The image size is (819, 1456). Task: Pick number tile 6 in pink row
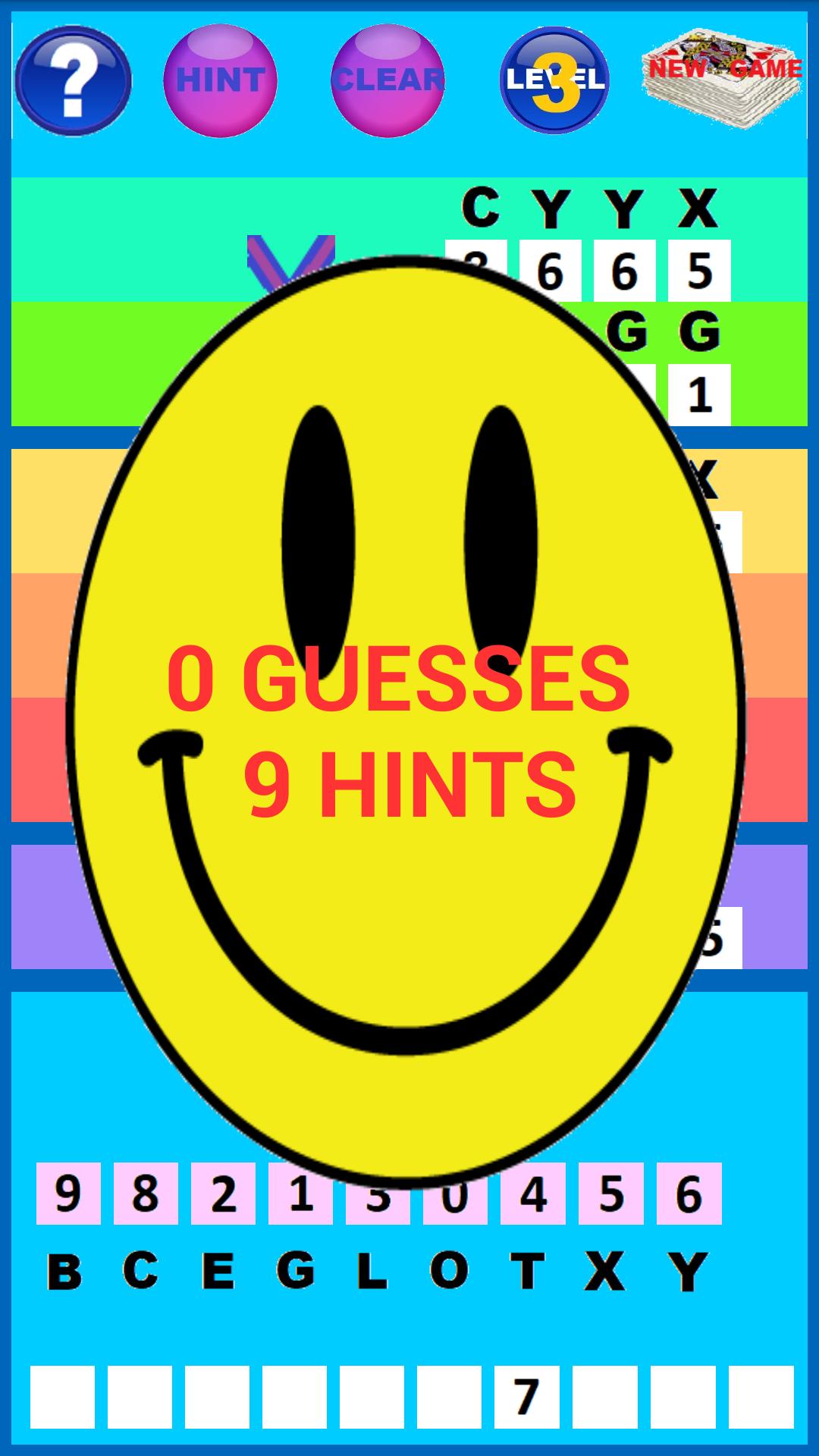[x=689, y=1194]
